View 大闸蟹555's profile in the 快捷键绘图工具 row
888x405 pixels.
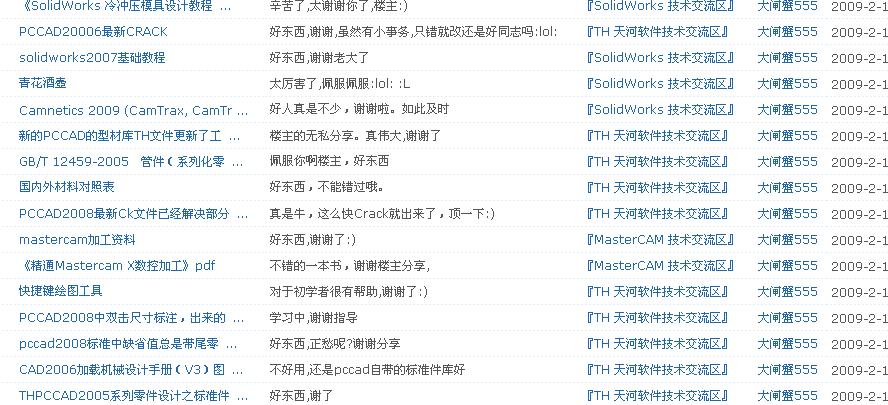(x=787, y=291)
